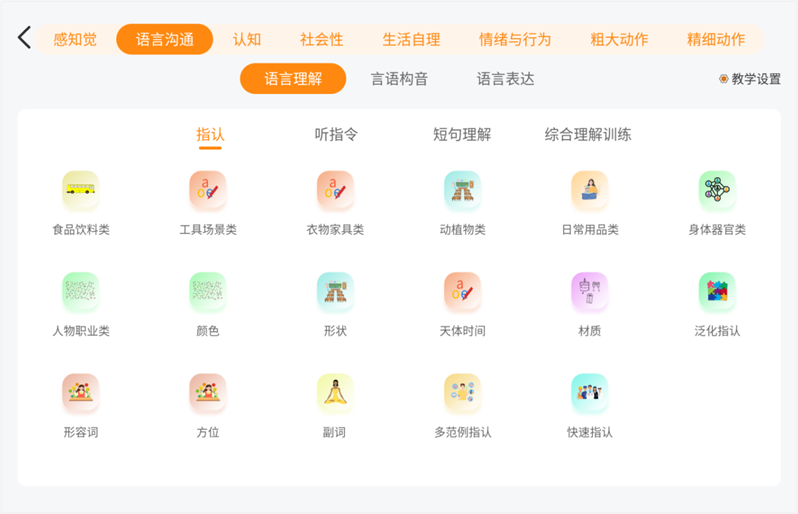Select the 精细动作 tab
Image resolution: width=798 pixels, height=514 pixels.
[716, 40]
